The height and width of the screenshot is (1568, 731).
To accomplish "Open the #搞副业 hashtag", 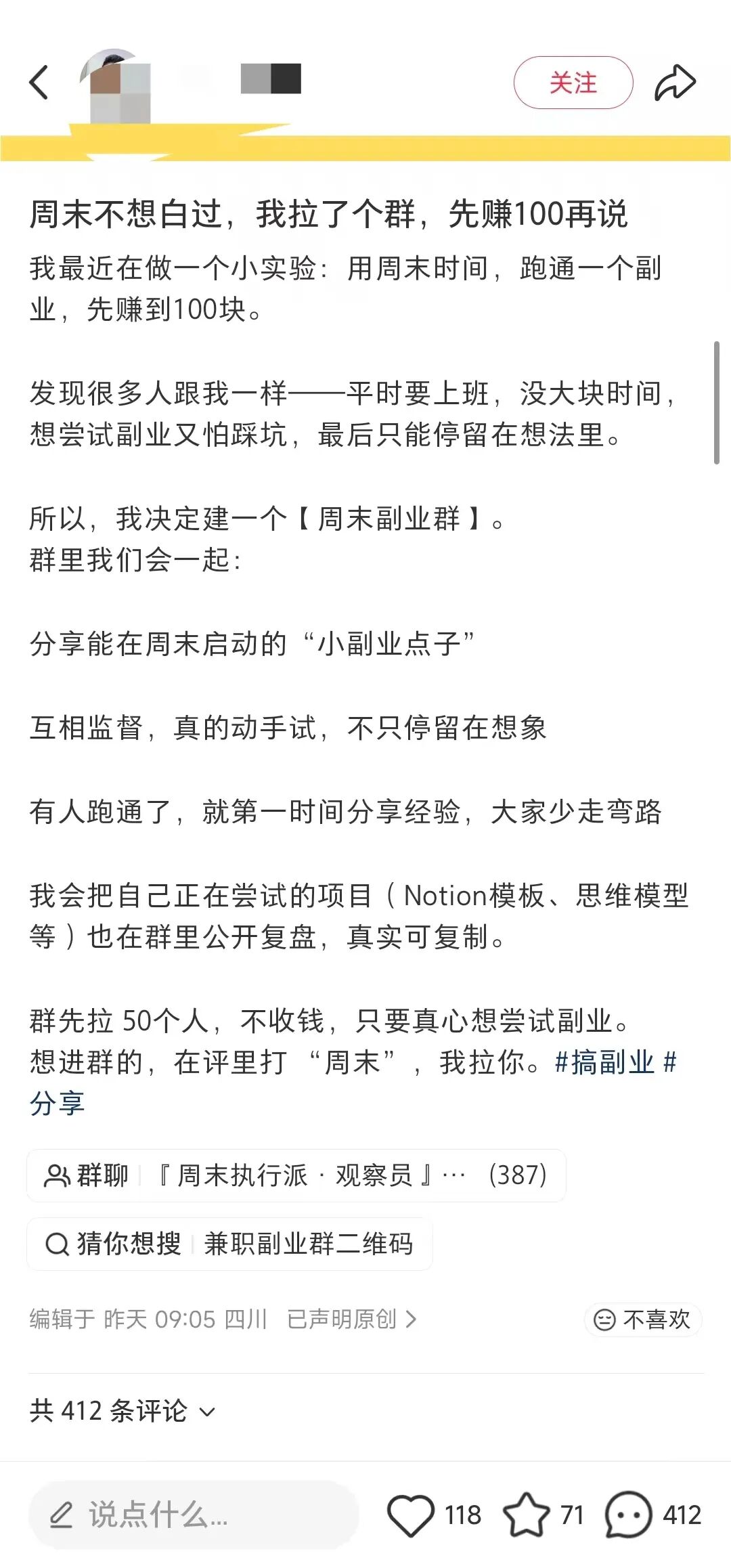I will tap(604, 1062).
